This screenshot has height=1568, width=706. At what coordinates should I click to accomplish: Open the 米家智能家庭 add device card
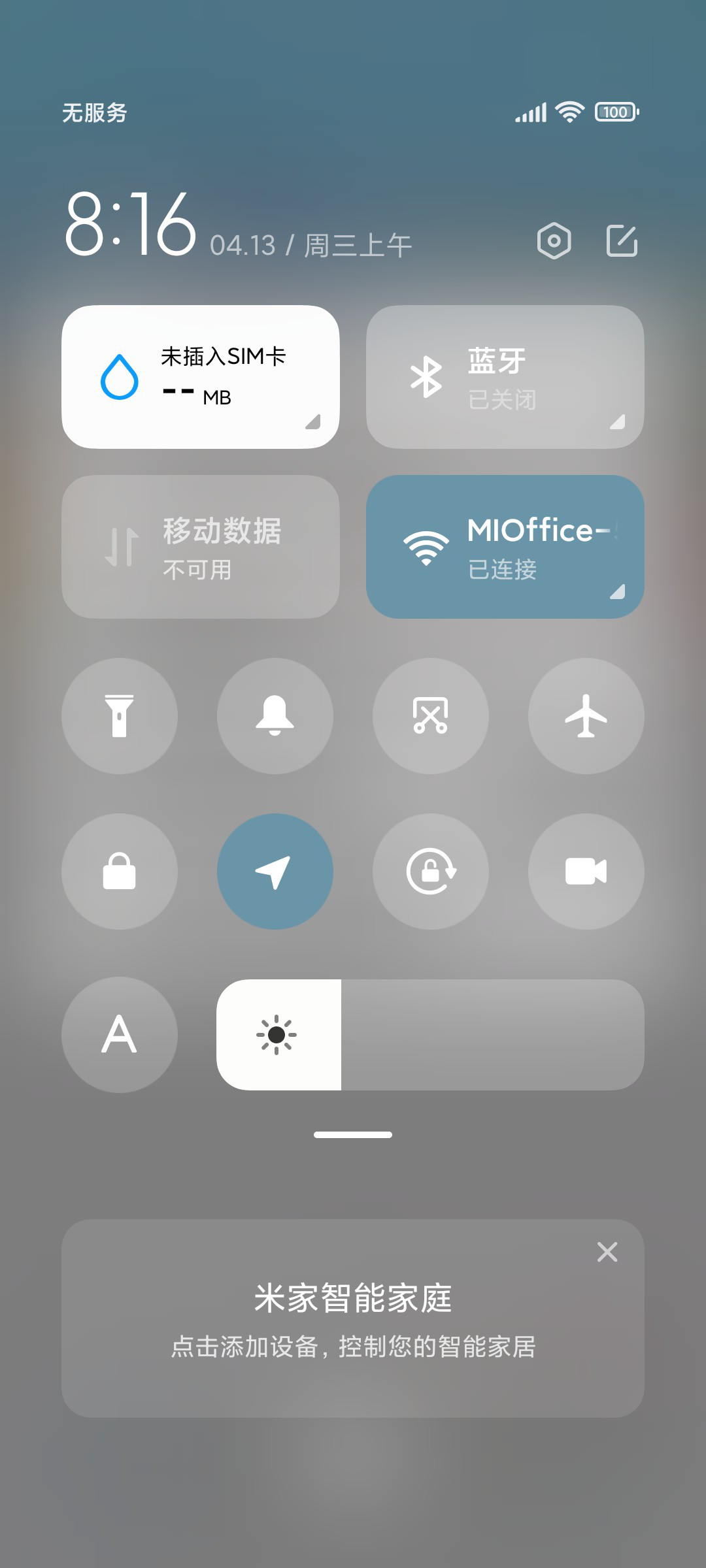(x=353, y=1318)
